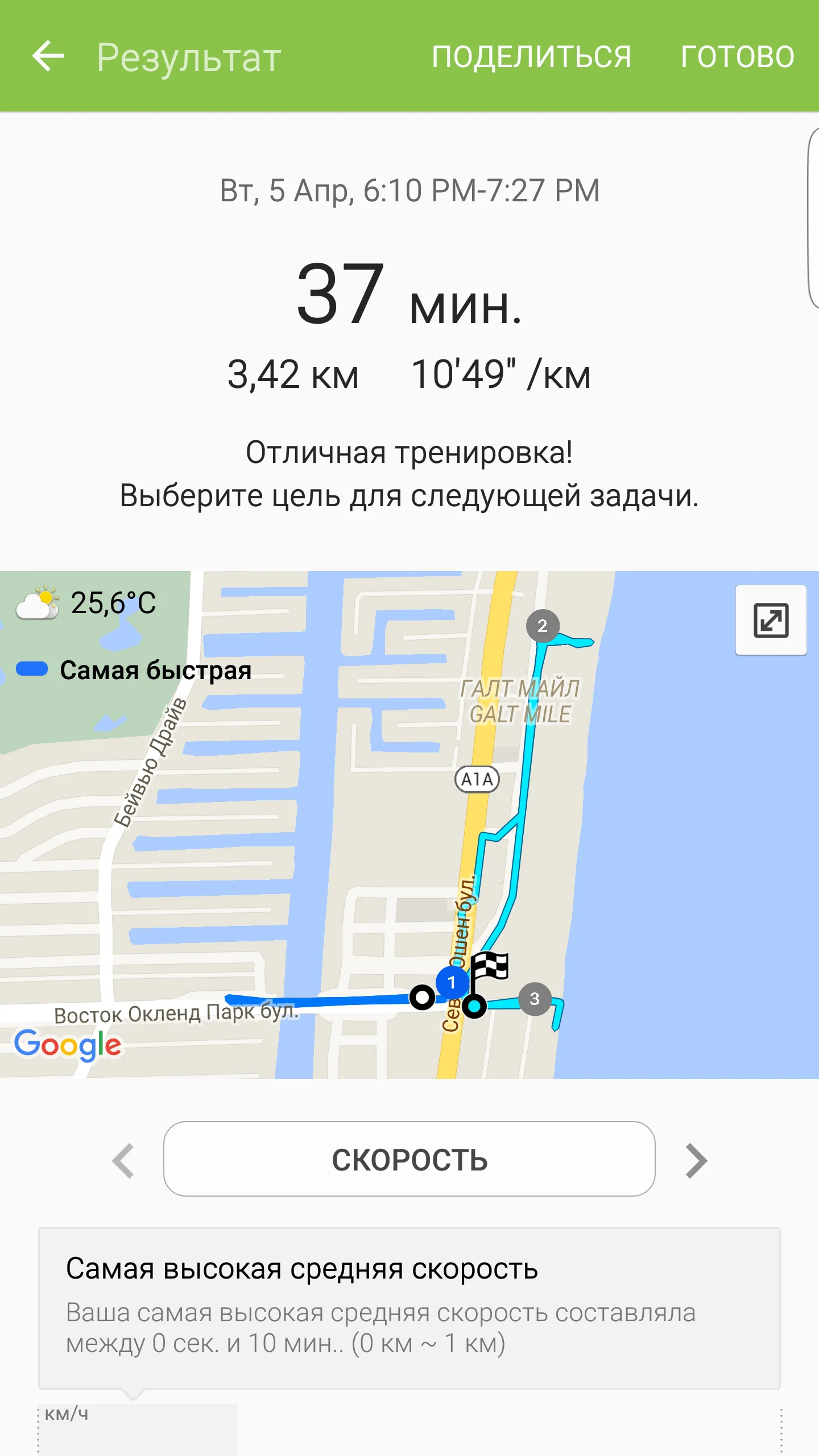Expand the map to full screen

coord(771,620)
